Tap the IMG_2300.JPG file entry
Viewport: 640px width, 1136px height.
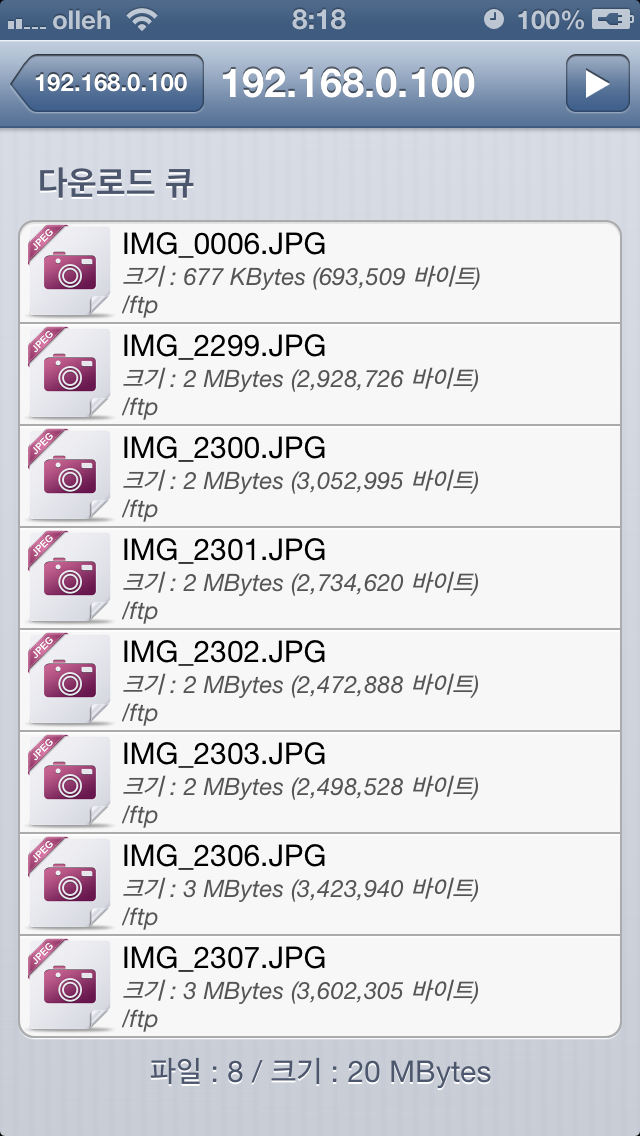click(x=320, y=477)
